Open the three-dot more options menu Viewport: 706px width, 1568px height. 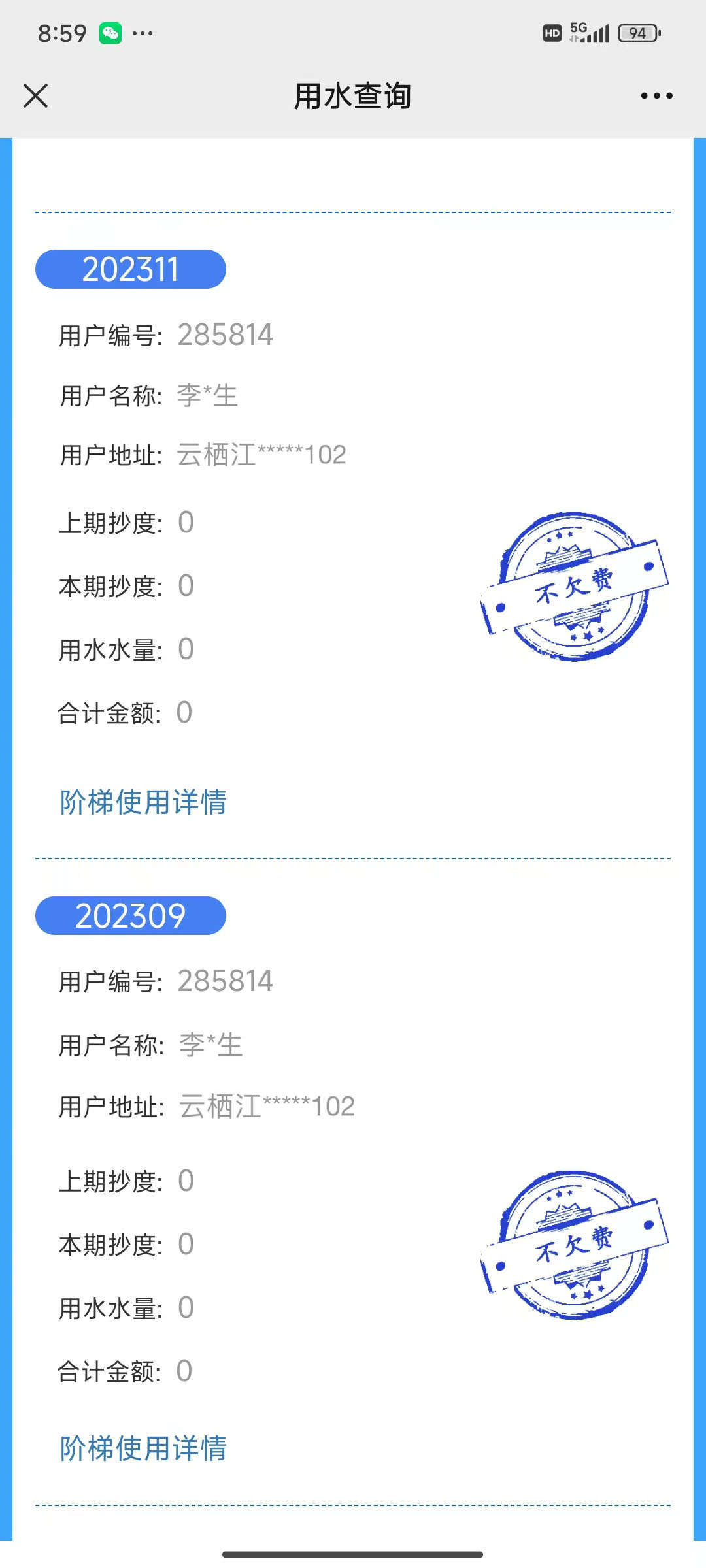[656, 96]
